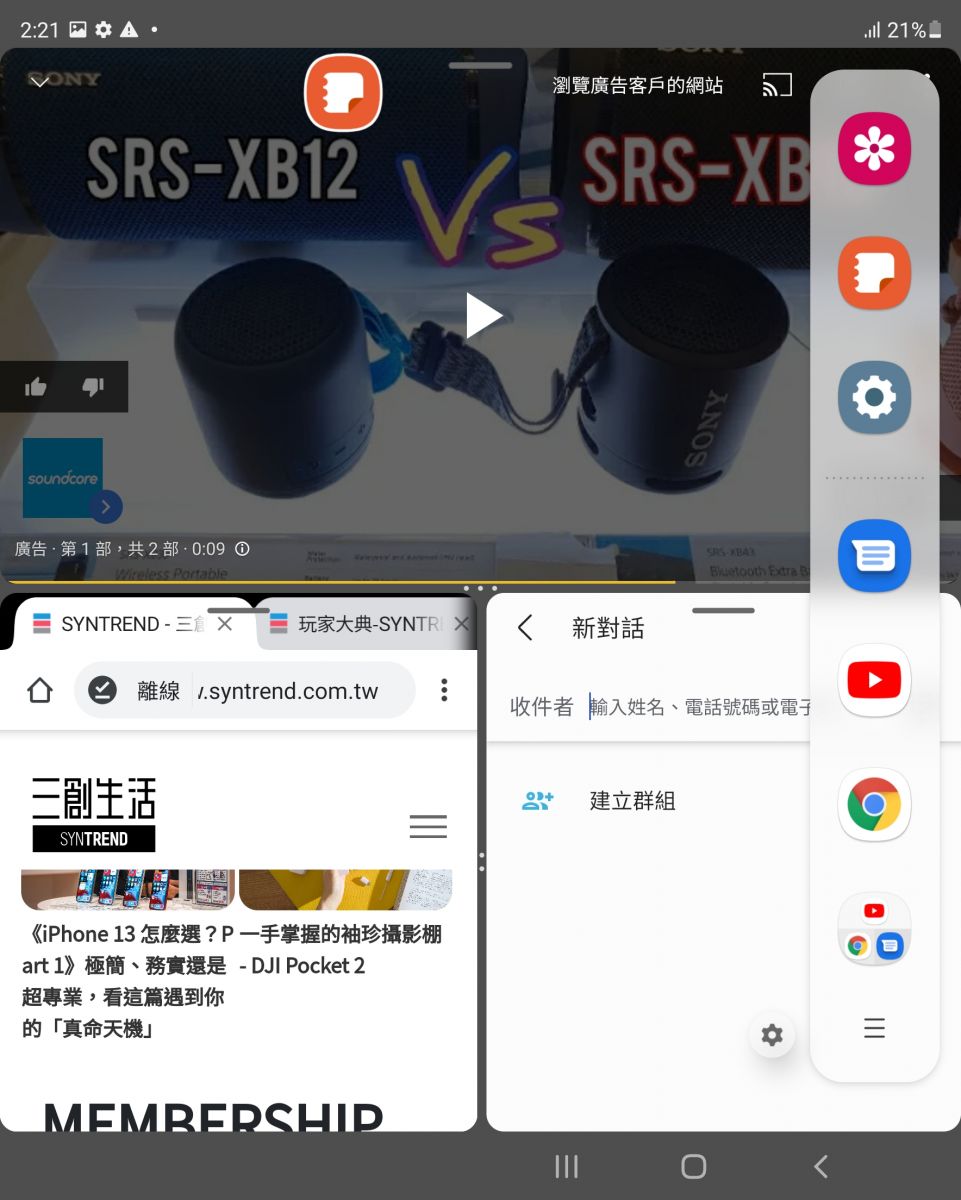This screenshot has height=1200, width=961.
Task: Go to the Chrome home page
Action: click(x=39, y=690)
